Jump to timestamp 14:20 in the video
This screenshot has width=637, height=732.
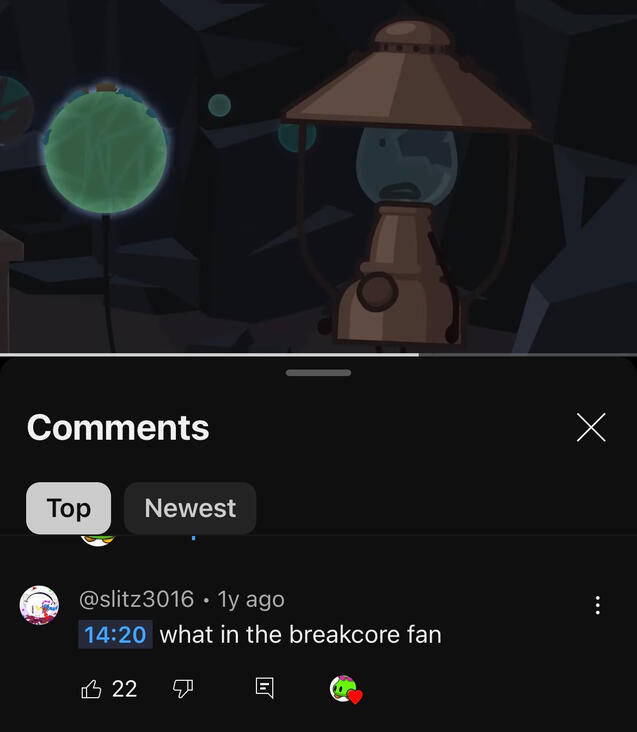[115, 634]
